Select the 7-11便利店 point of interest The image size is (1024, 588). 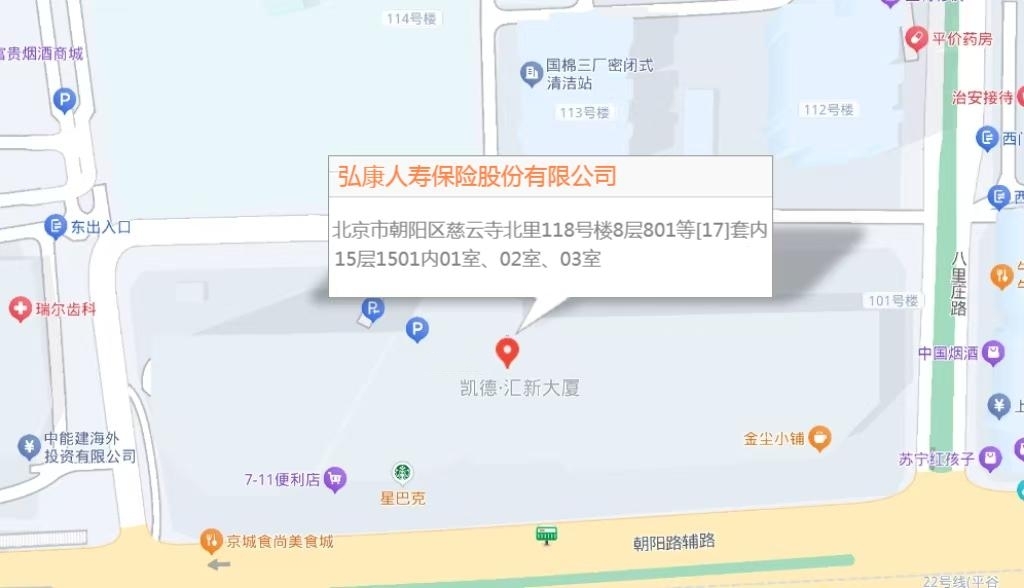(x=335, y=480)
